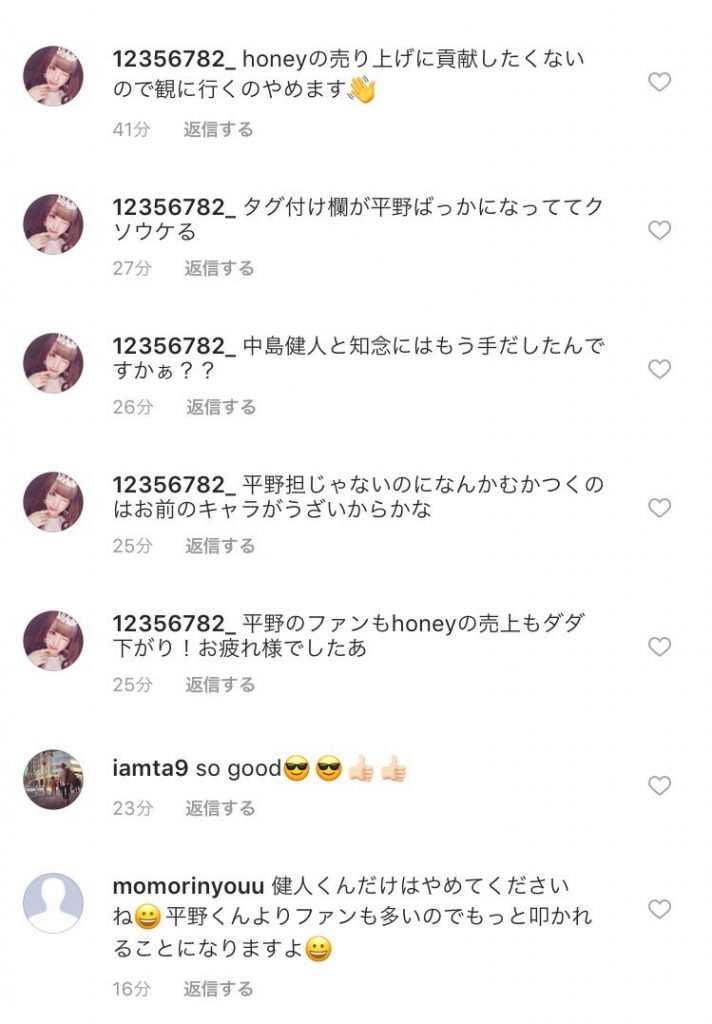Like the comment mentioning 中島健人と知念
Viewport: 712px width, 1024px height.
[x=659, y=369]
